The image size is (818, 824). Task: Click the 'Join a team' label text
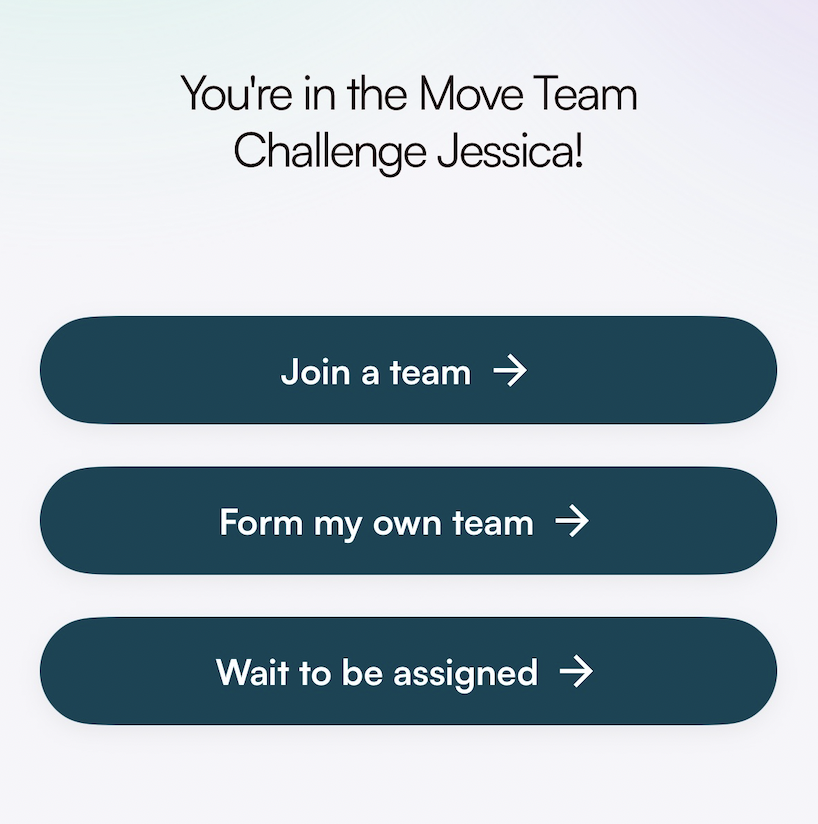coord(376,371)
